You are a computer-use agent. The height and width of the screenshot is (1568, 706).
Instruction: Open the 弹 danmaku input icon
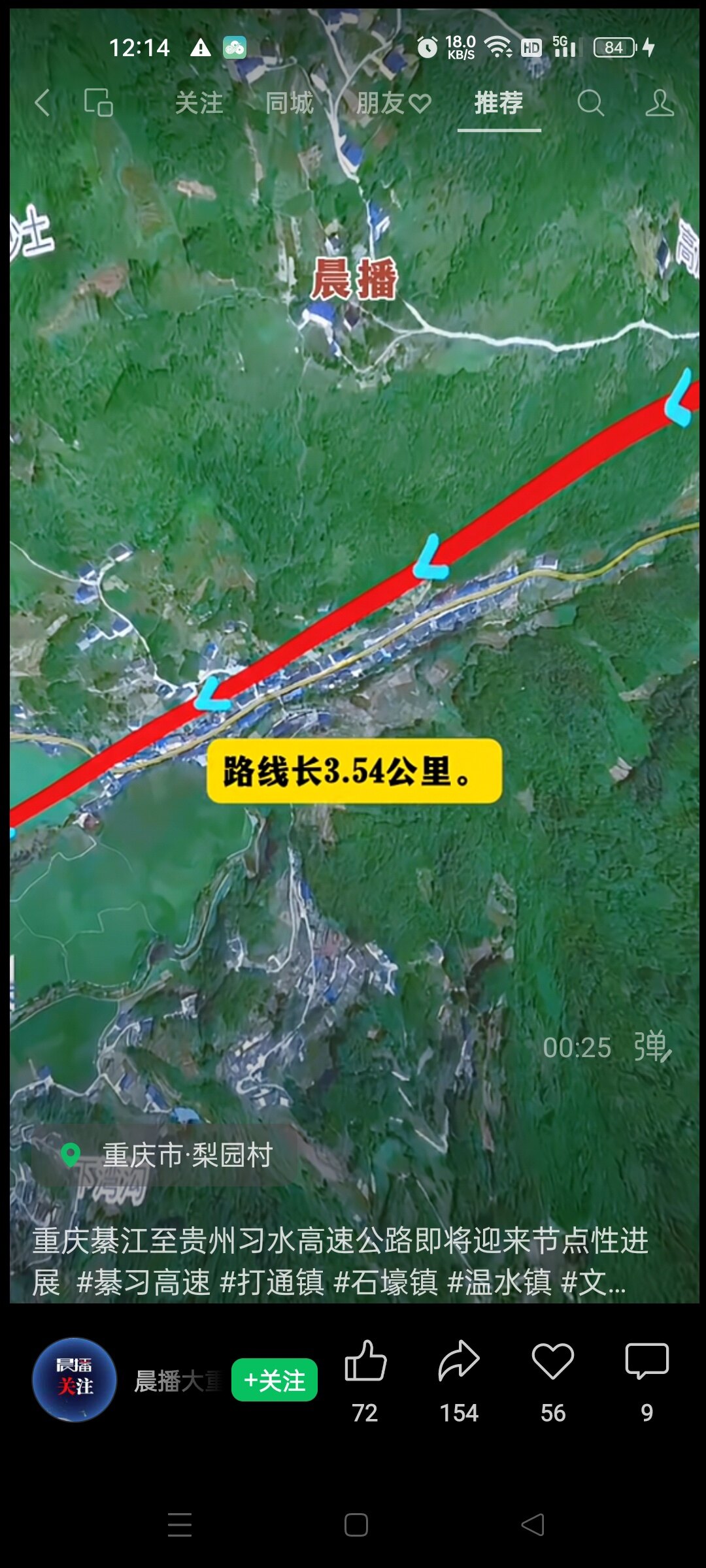(x=652, y=1047)
